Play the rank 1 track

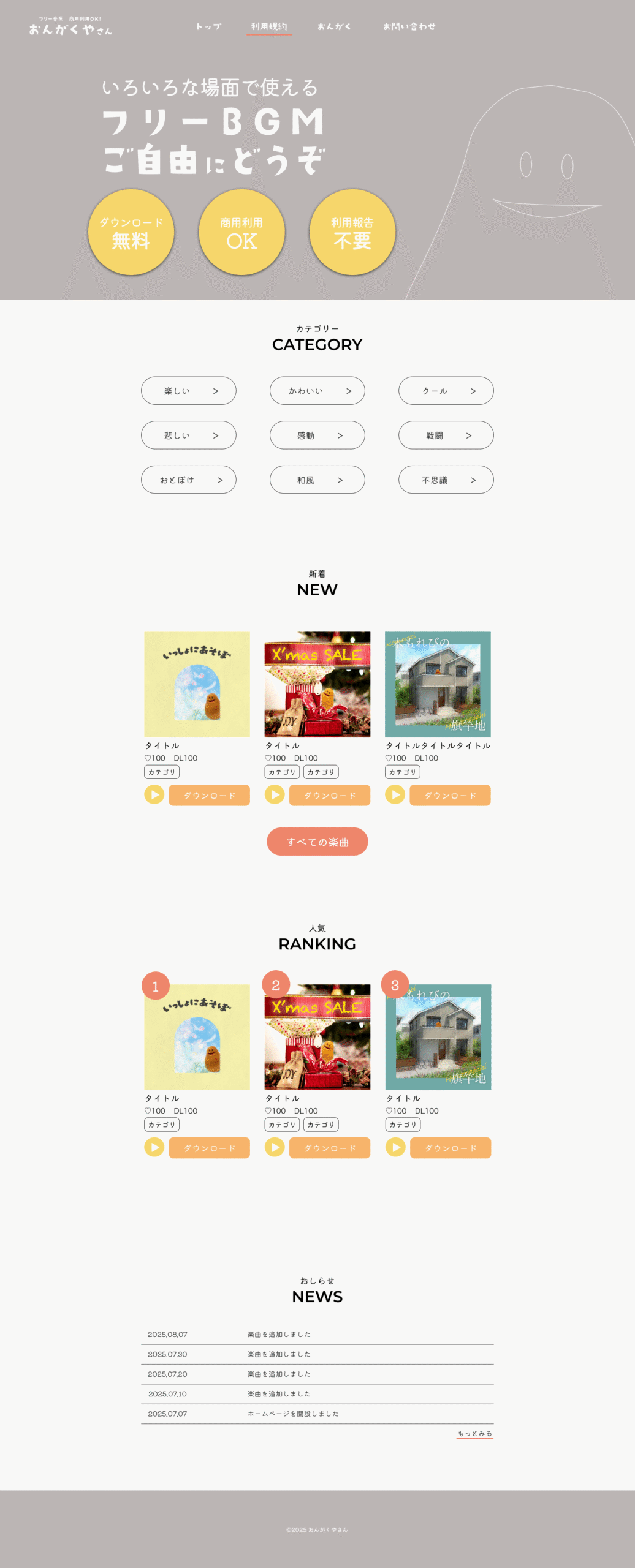tap(154, 1147)
